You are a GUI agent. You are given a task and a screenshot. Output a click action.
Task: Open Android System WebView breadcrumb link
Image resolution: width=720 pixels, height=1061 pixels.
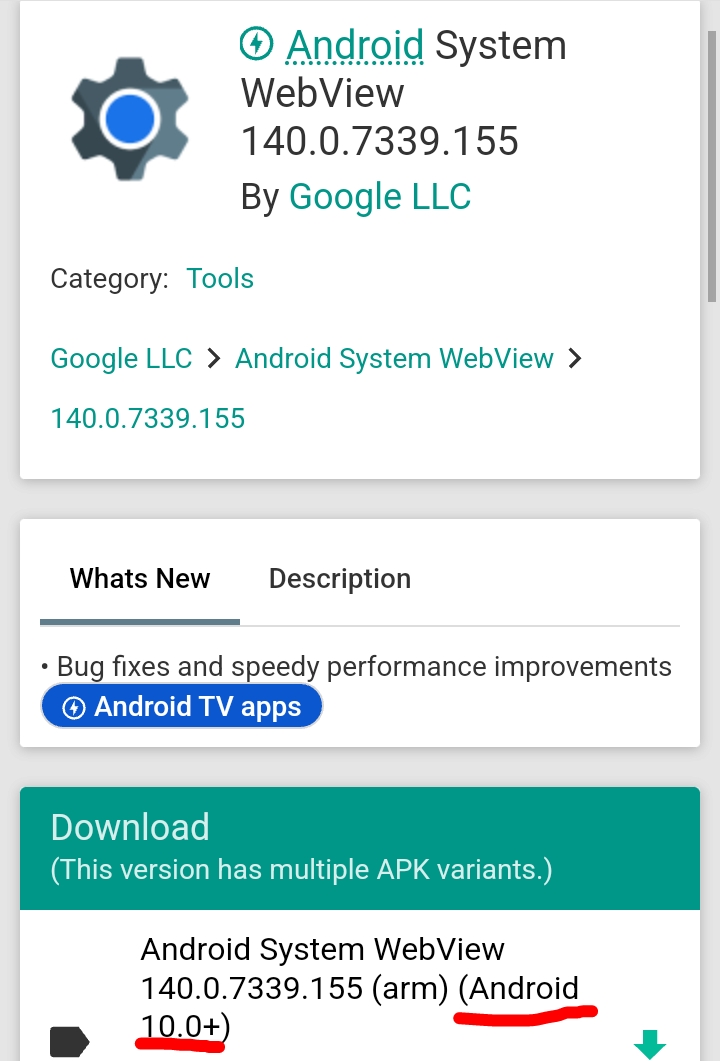pos(394,358)
